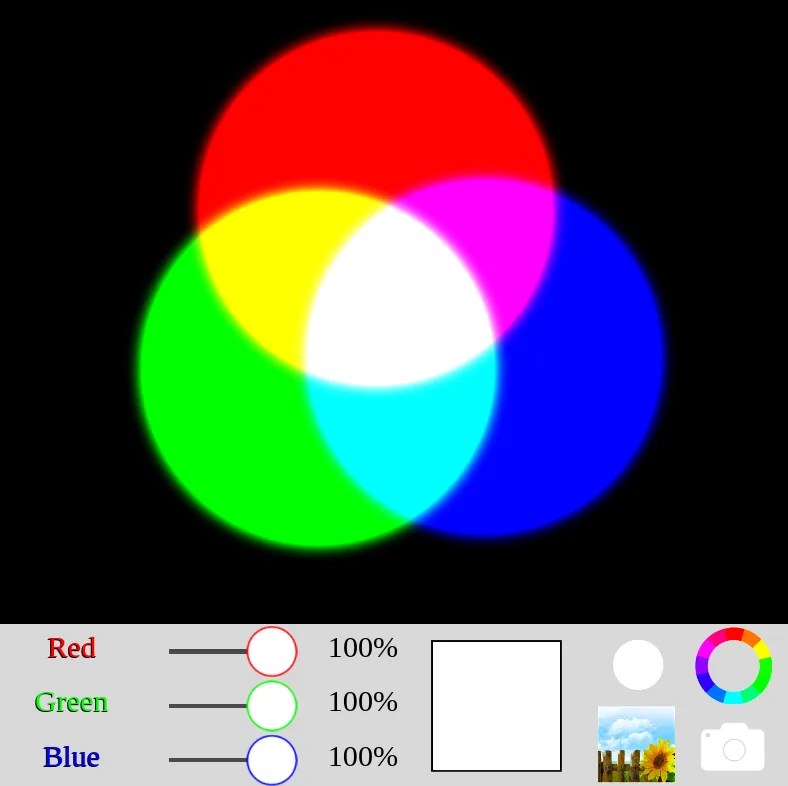Open the color wheel mode

tap(734, 666)
